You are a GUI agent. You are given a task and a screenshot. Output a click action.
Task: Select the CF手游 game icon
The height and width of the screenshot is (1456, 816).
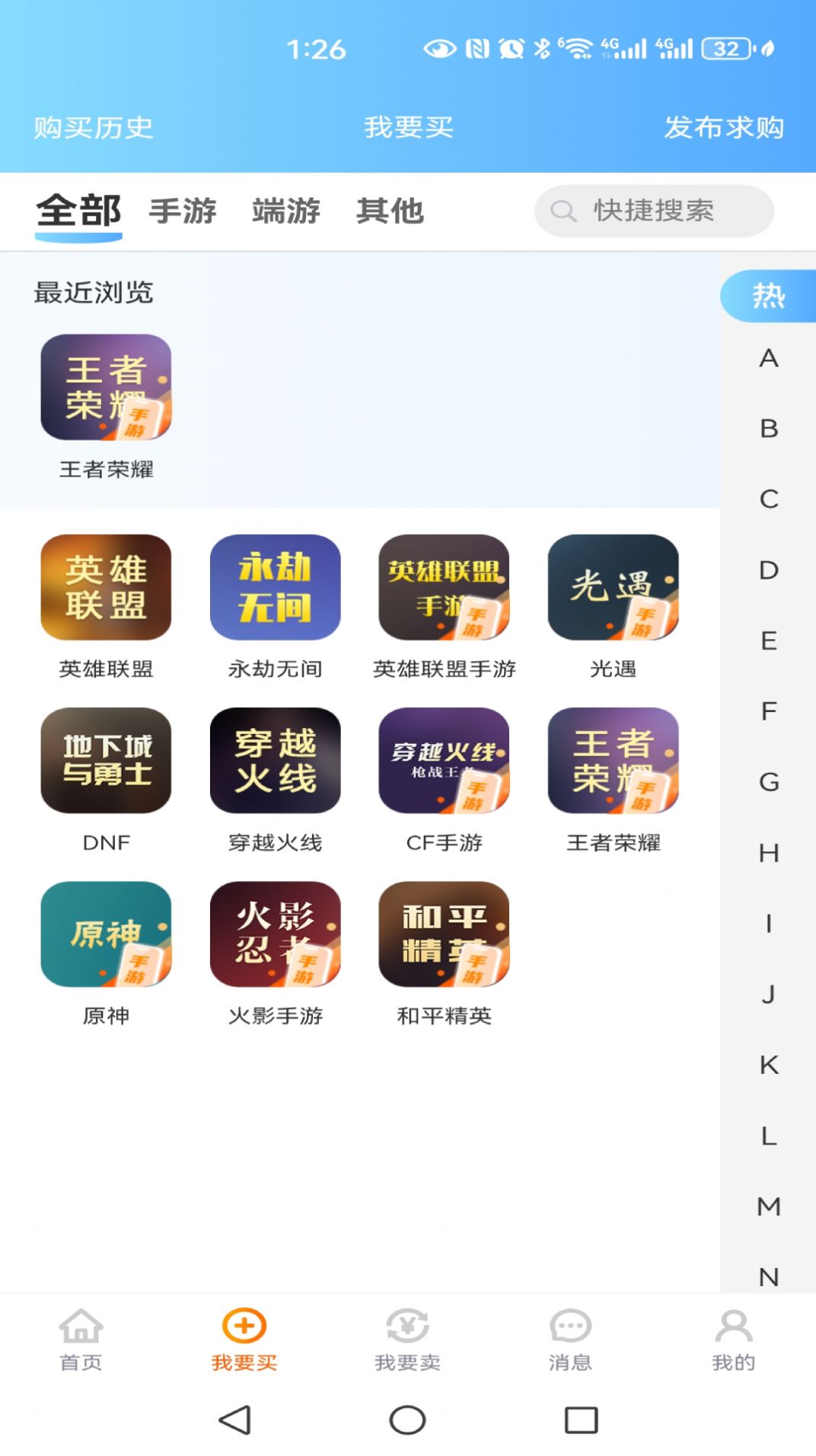click(x=444, y=762)
